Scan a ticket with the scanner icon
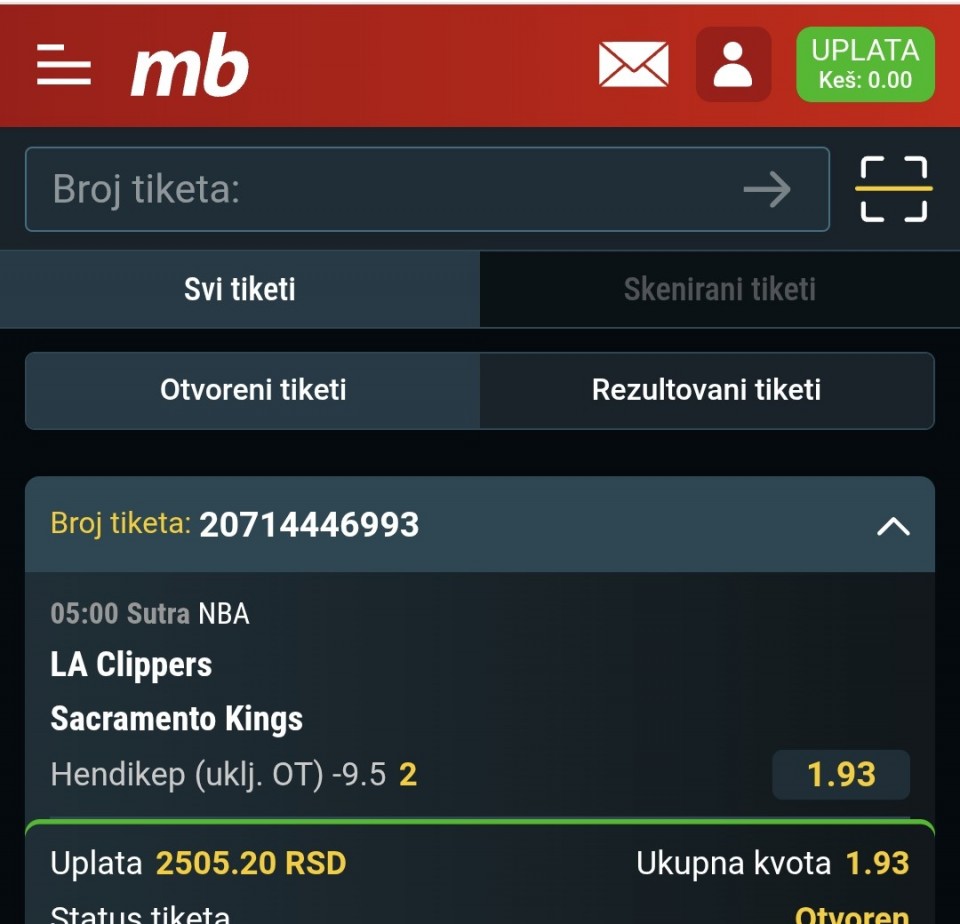Screen dimensions: 960x924 893,189
